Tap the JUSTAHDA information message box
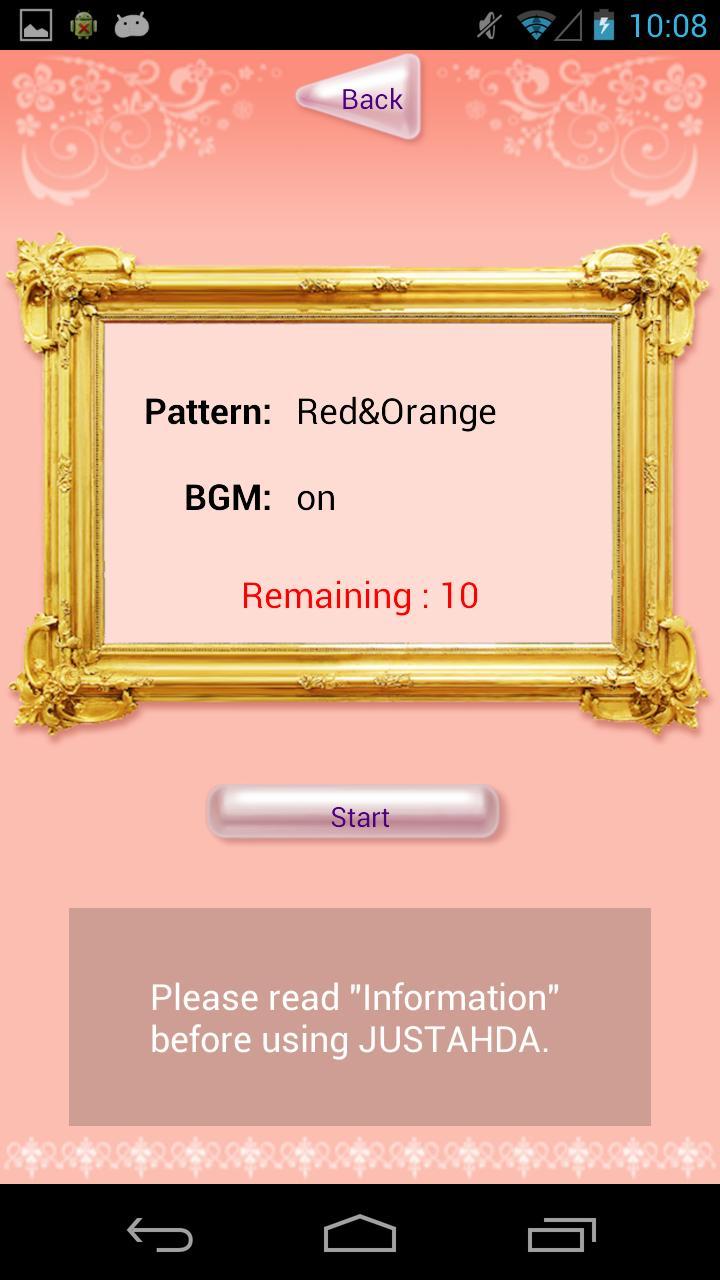Screen dimensions: 720x1280 [360, 1016]
